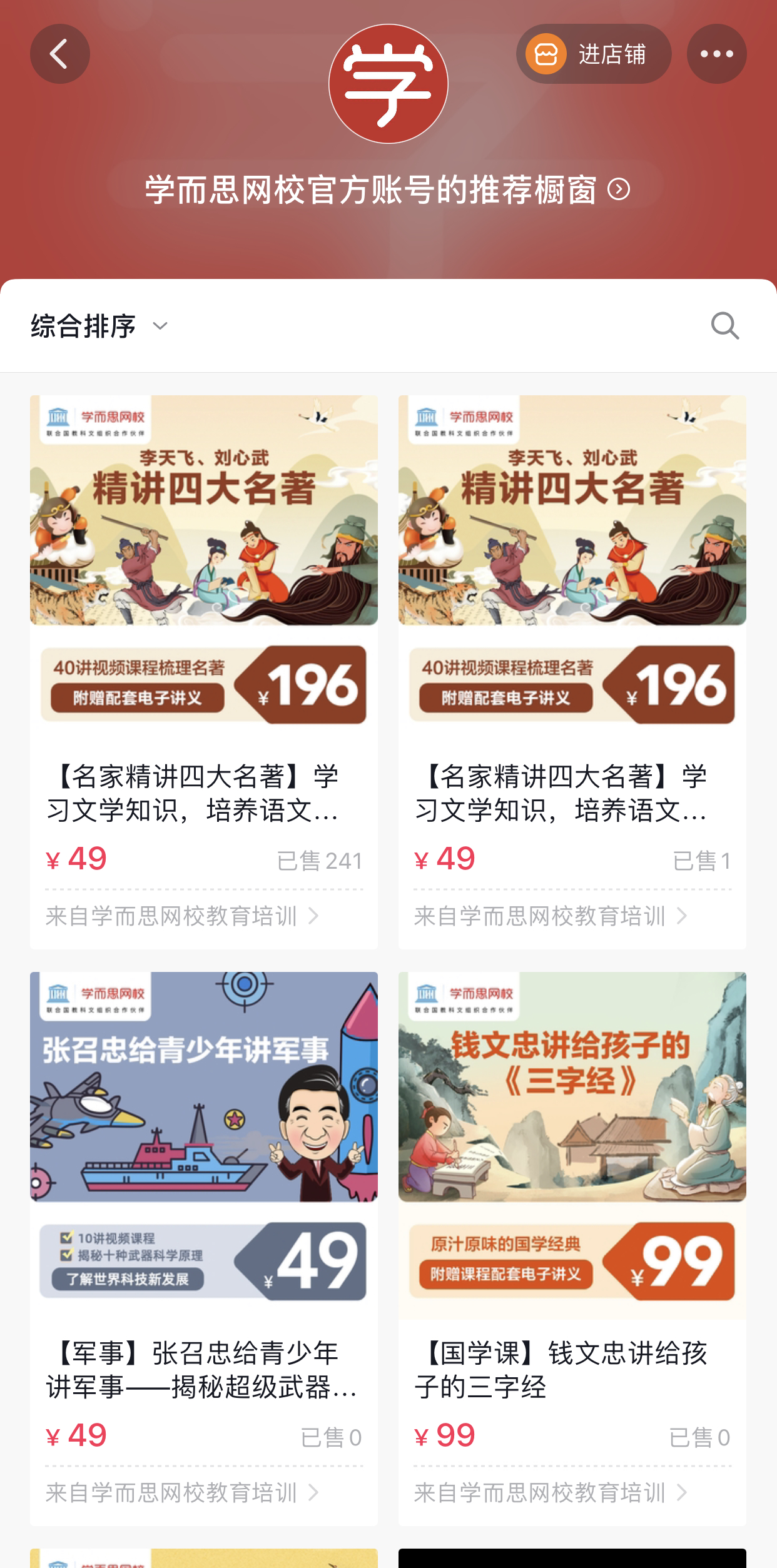Search products in this showcase

[x=724, y=326]
